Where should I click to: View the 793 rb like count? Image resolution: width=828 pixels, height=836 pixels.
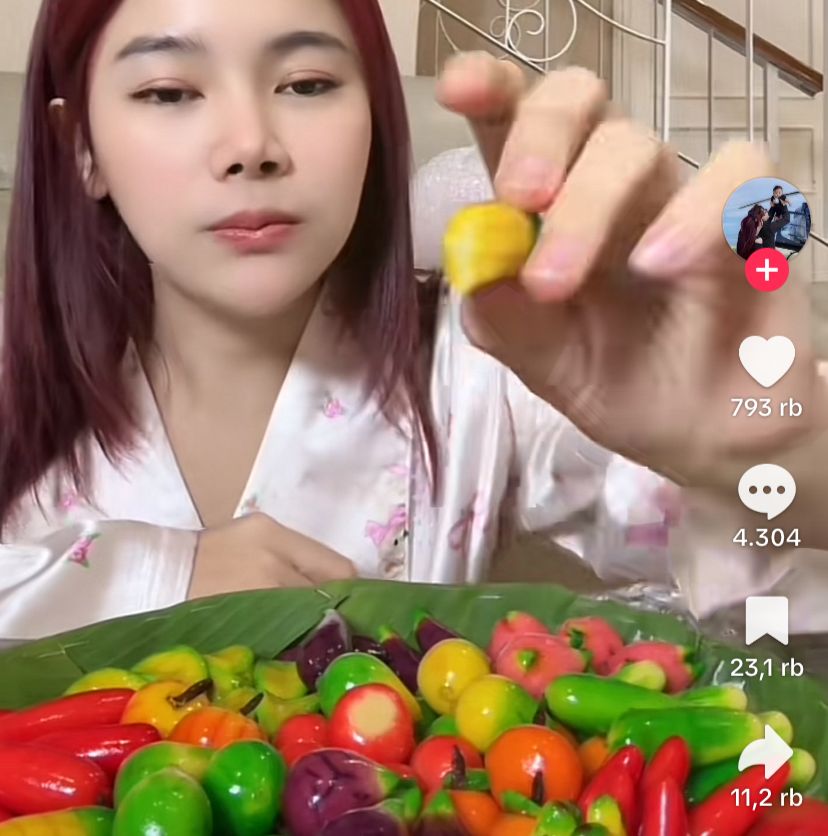coord(765,409)
